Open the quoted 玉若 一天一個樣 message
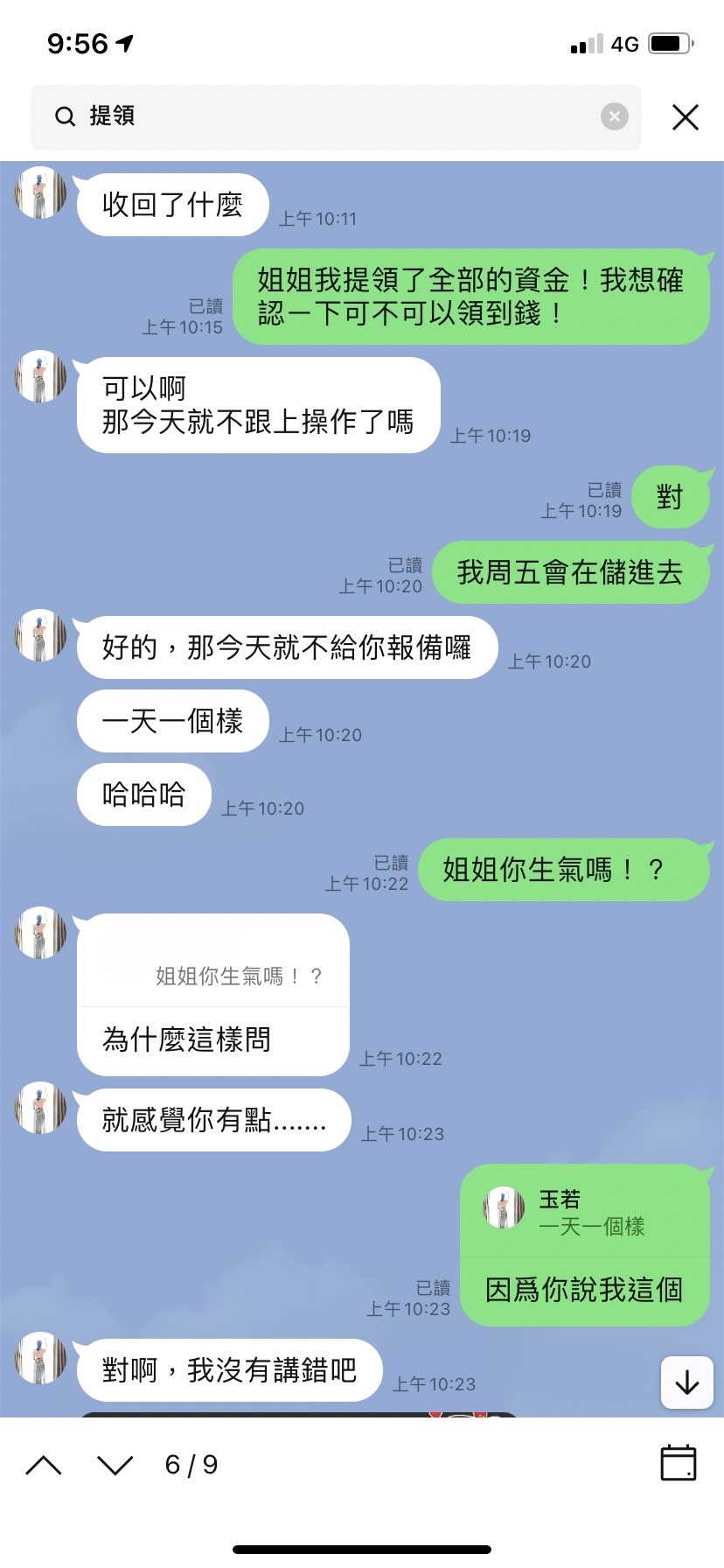724x1568 pixels. (584, 1213)
